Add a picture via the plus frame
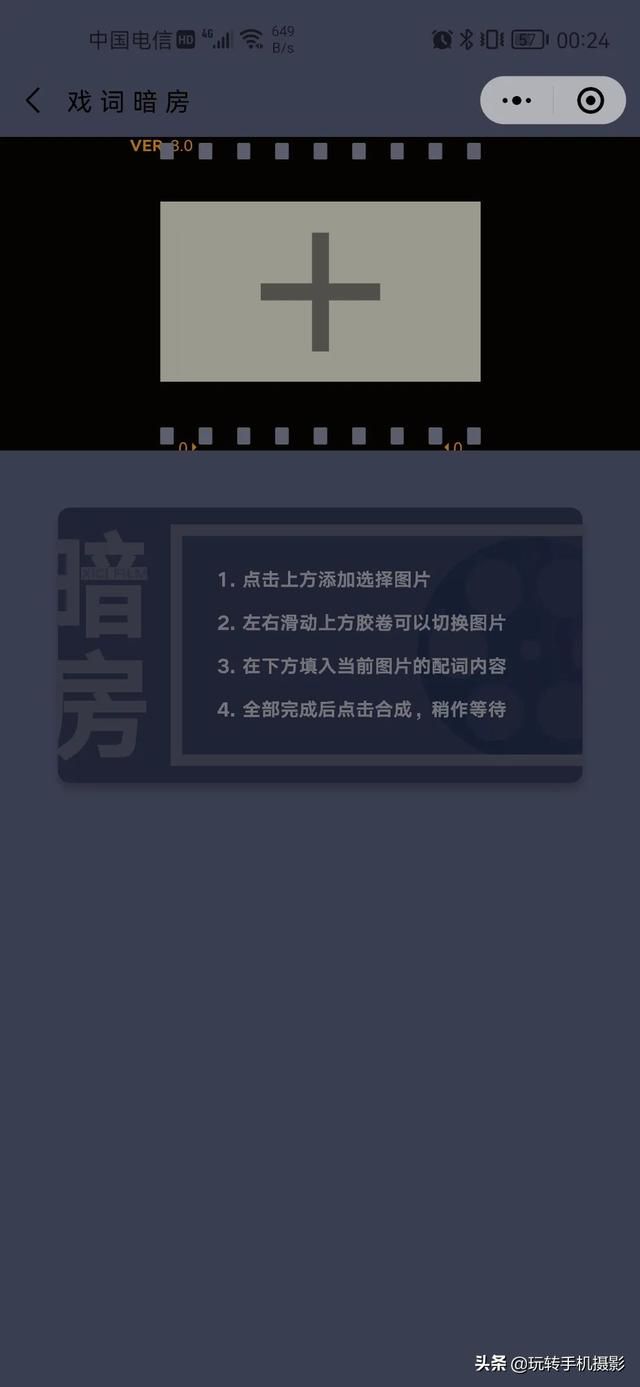This screenshot has height=1387, width=640. (x=320, y=291)
